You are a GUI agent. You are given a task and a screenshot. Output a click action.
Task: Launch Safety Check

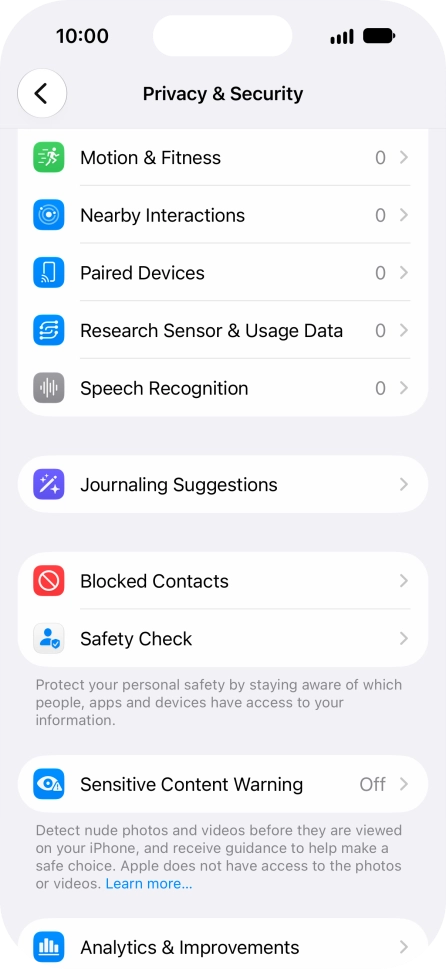tap(222, 638)
